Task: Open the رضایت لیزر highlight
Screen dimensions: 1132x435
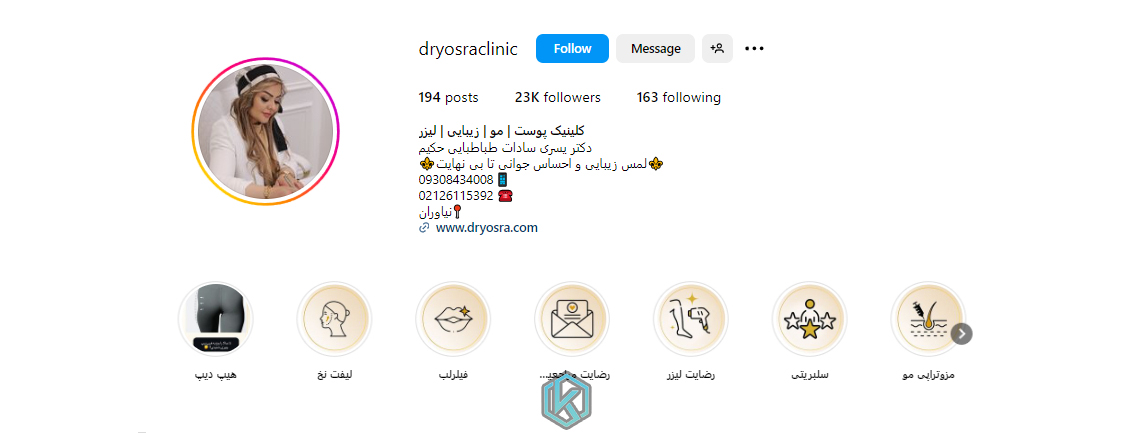Action: point(691,320)
